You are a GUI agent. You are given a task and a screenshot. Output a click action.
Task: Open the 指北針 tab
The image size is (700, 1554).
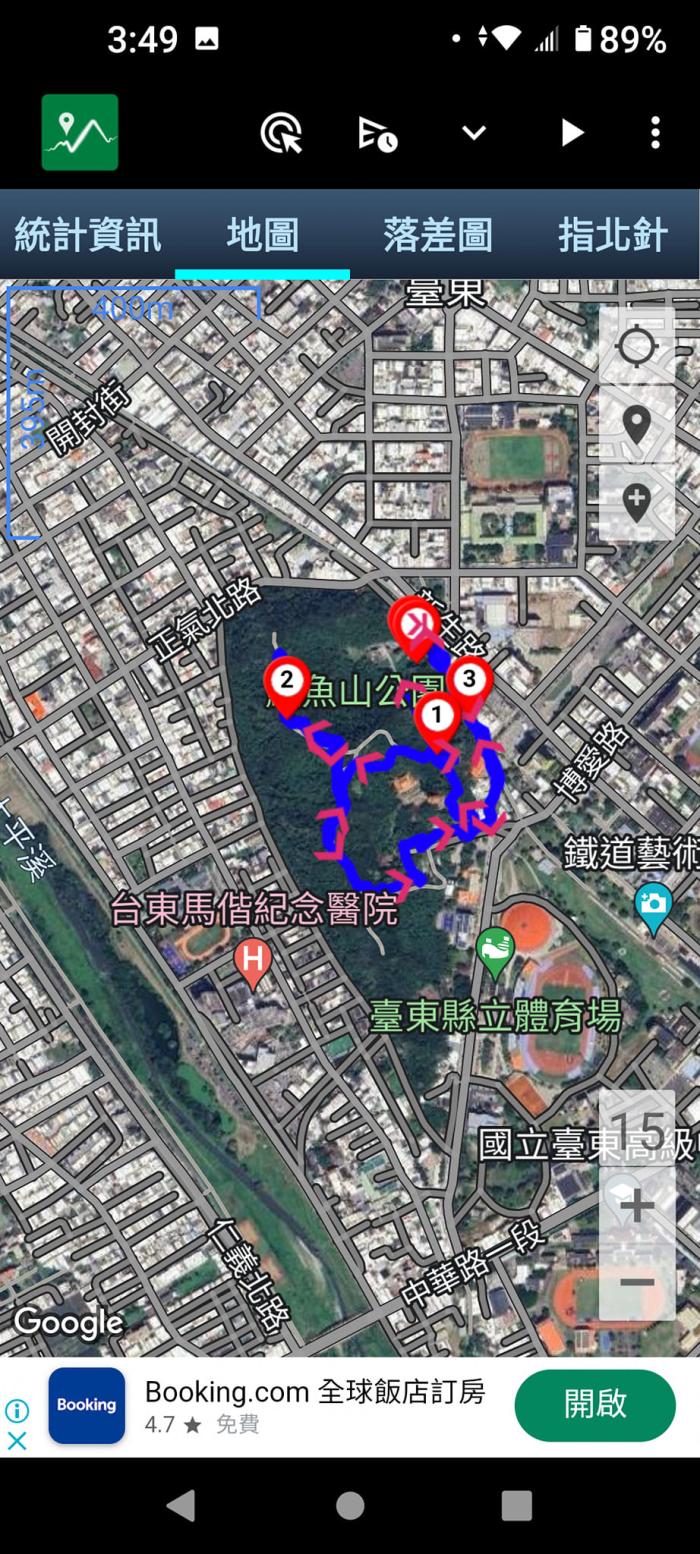coord(612,235)
